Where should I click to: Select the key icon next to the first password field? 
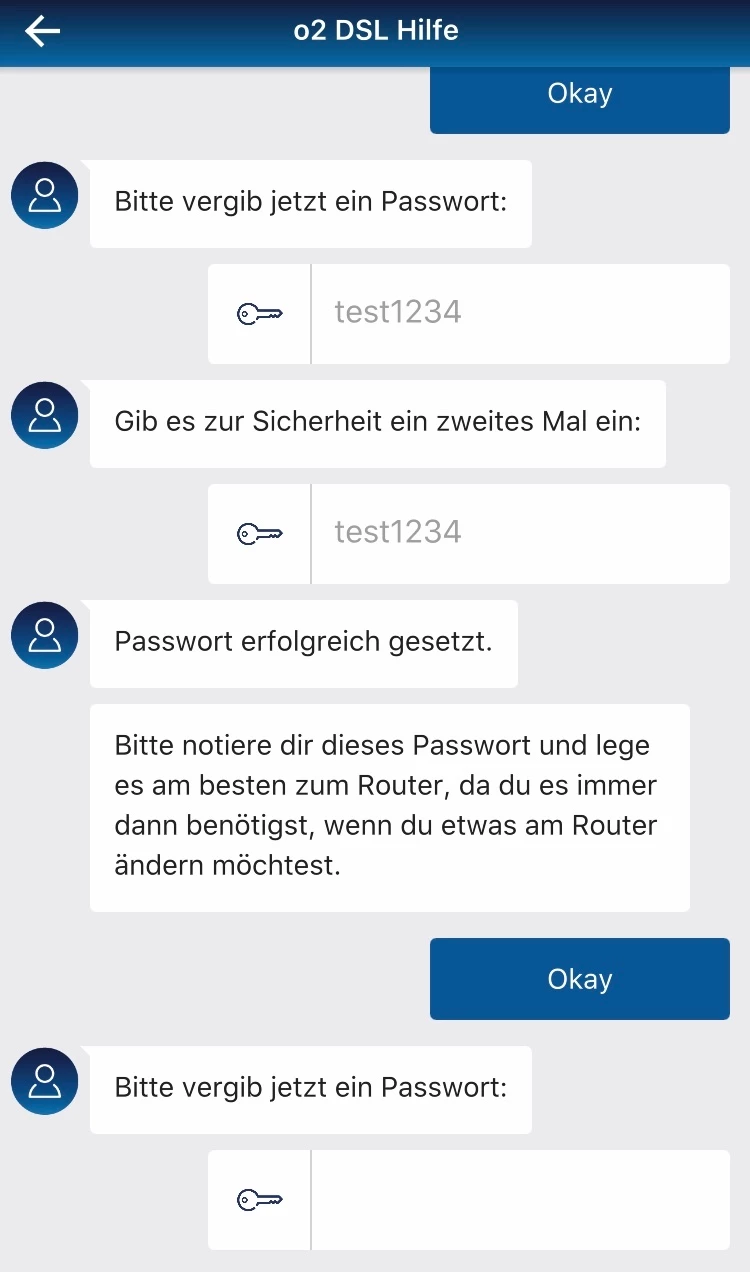pyautogui.click(x=259, y=313)
